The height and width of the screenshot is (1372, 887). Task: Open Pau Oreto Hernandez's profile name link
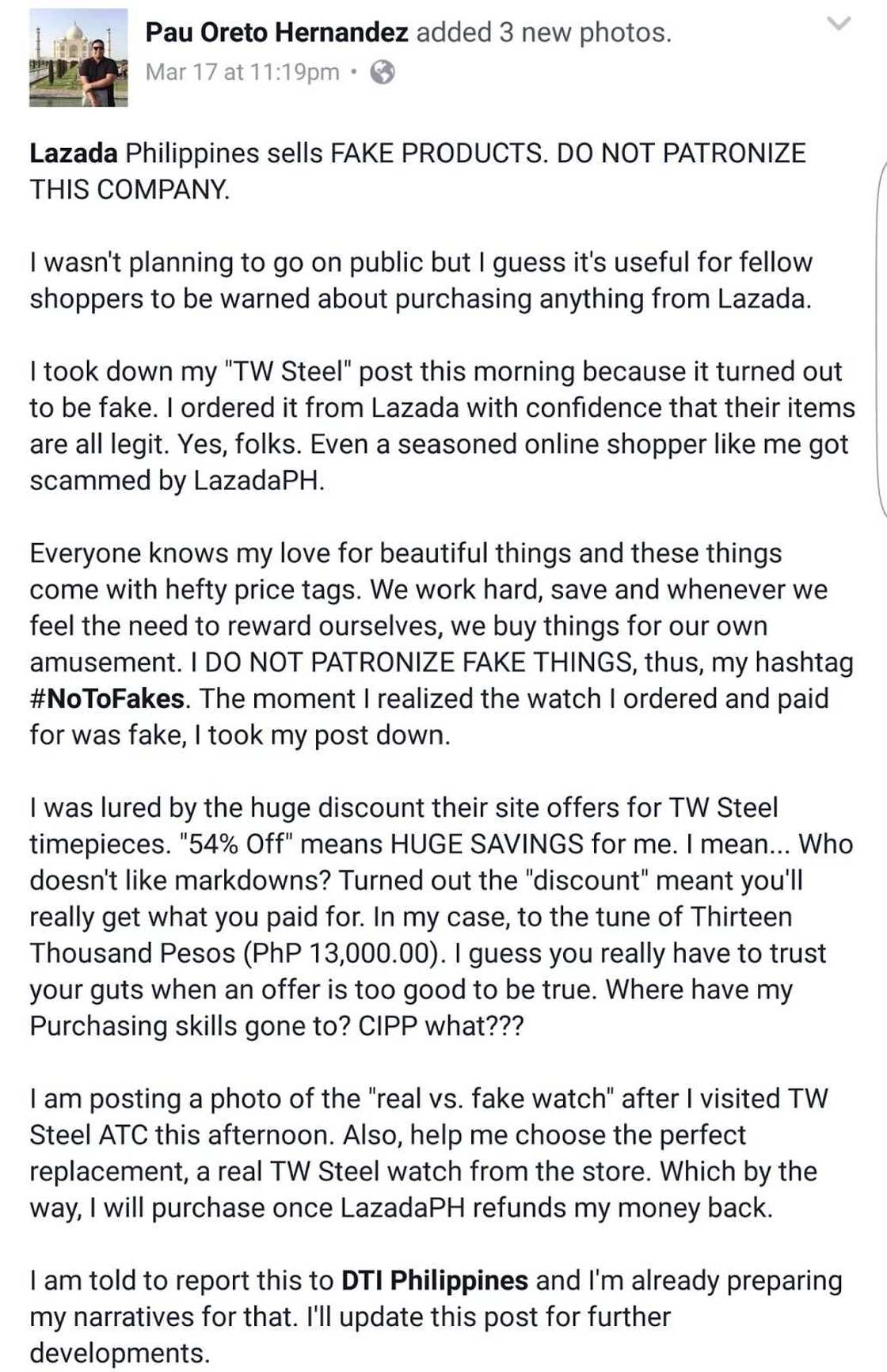pos(276,32)
